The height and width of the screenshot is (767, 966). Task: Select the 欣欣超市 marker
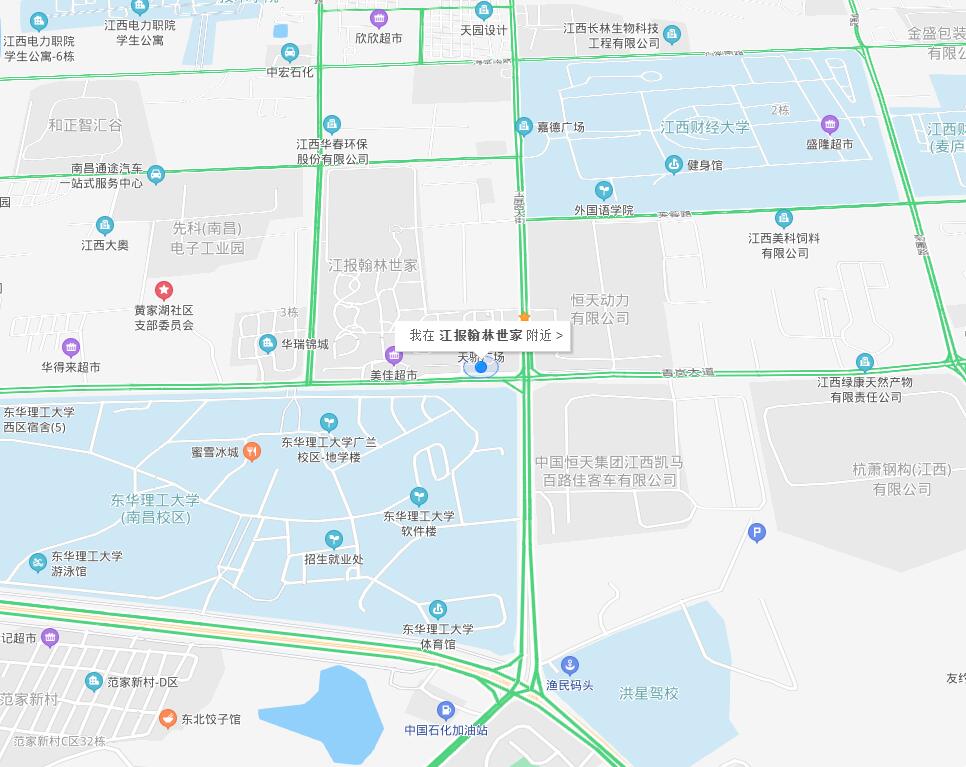(379, 18)
